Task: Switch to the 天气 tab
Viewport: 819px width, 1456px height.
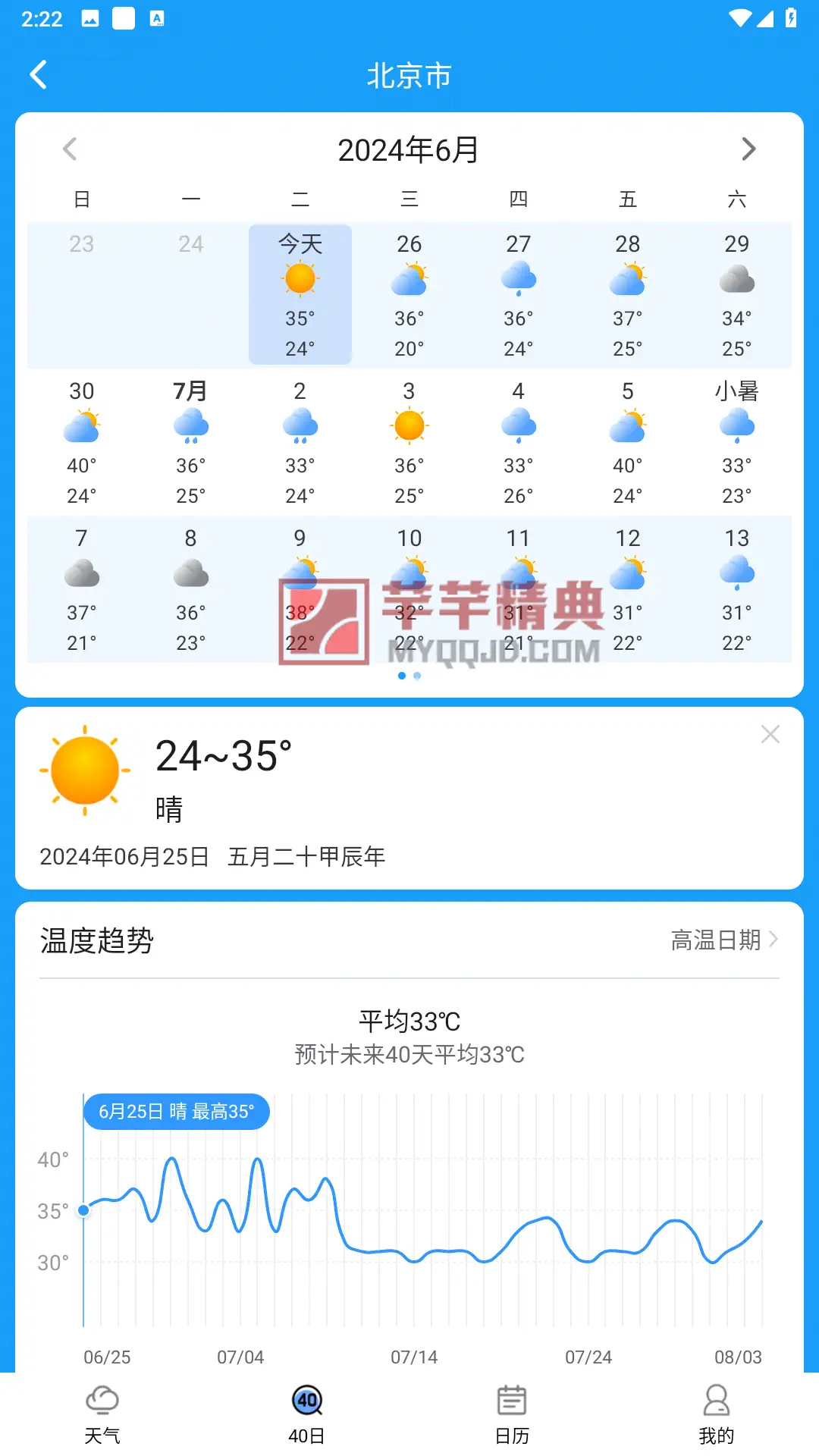Action: (102, 1414)
